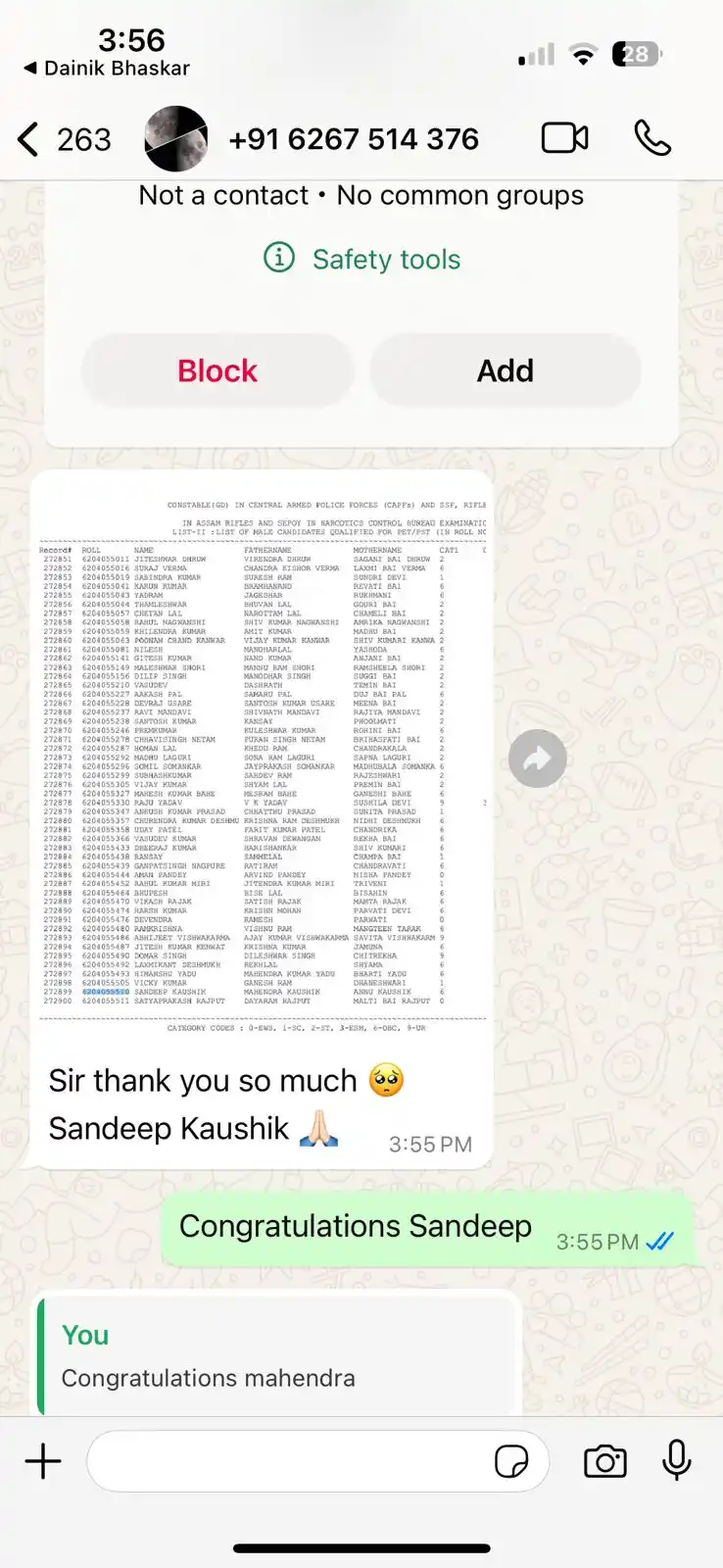Screen dimensions: 723x1568
Task: Go back to the chat list
Action: pos(29,139)
